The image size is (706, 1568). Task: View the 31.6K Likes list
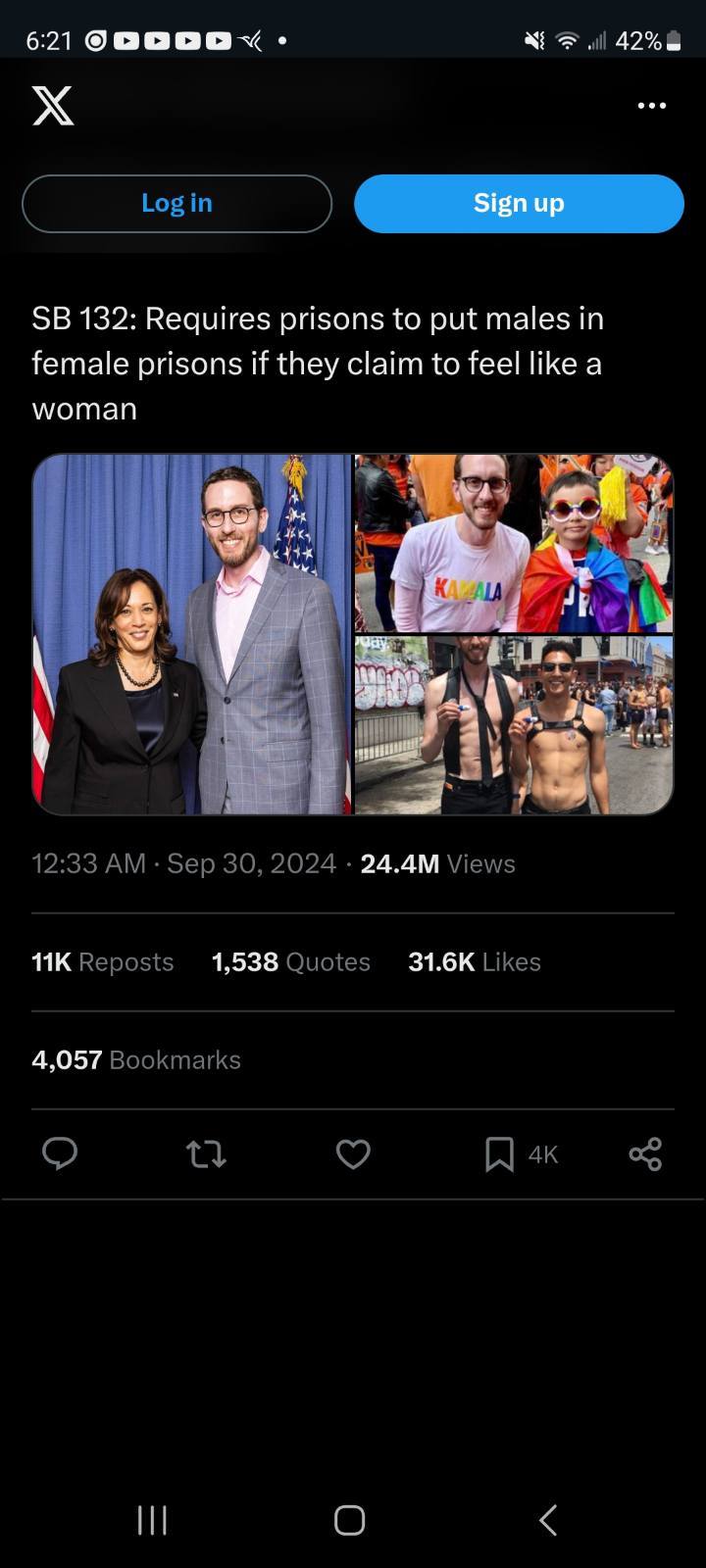(475, 961)
